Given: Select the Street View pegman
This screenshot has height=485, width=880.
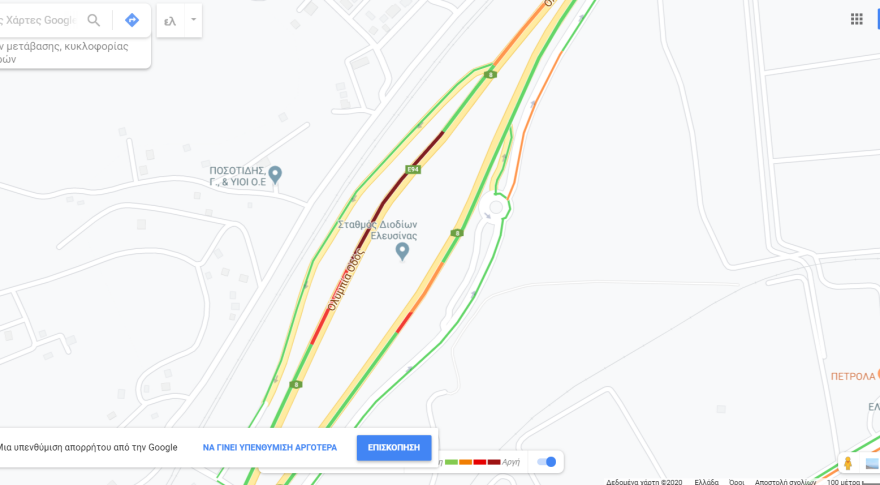Looking at the screenshot, I should pyautogui.click(x=848, y=463).
